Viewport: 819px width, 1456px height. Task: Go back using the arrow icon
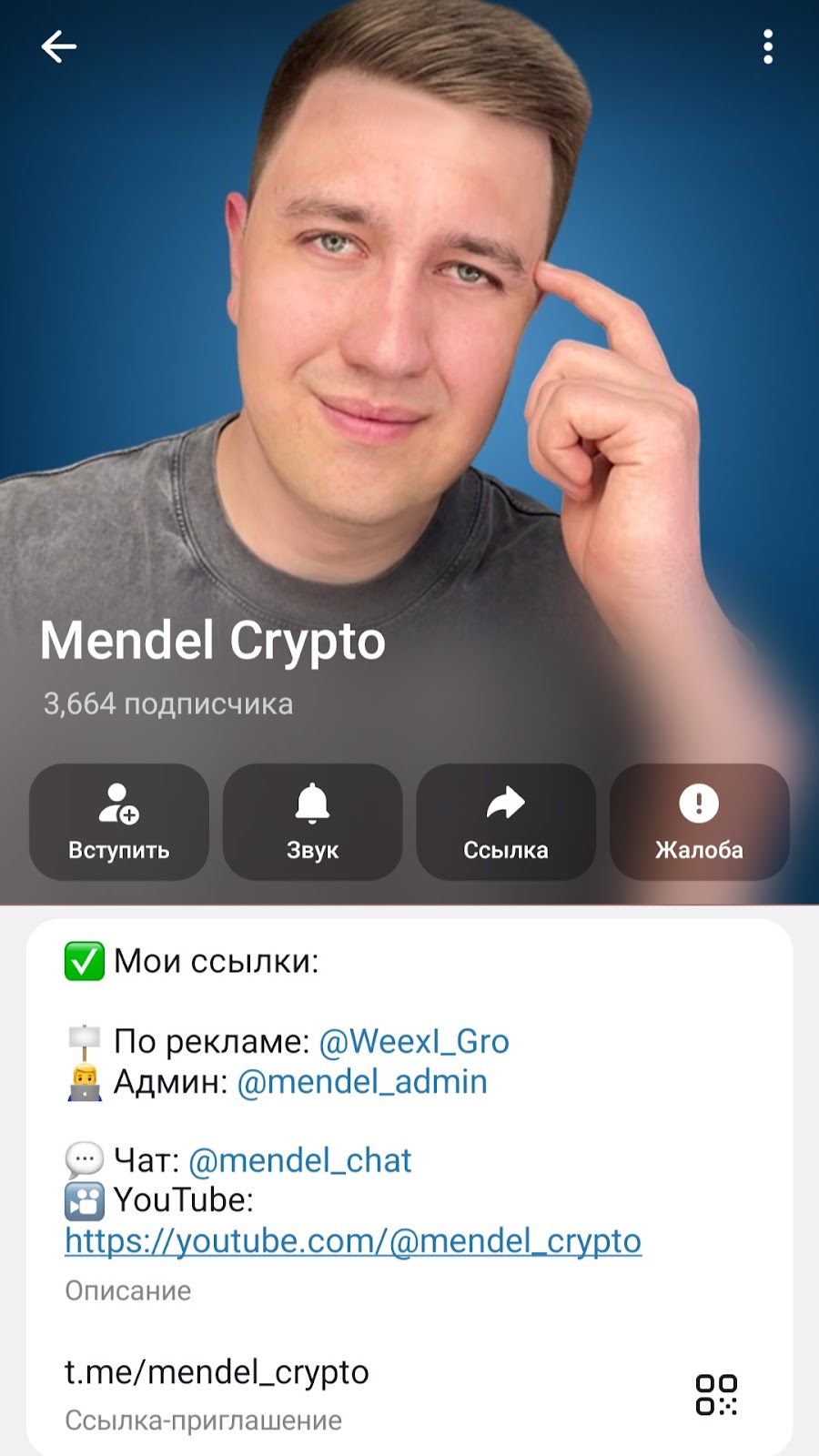pos(59,46)
